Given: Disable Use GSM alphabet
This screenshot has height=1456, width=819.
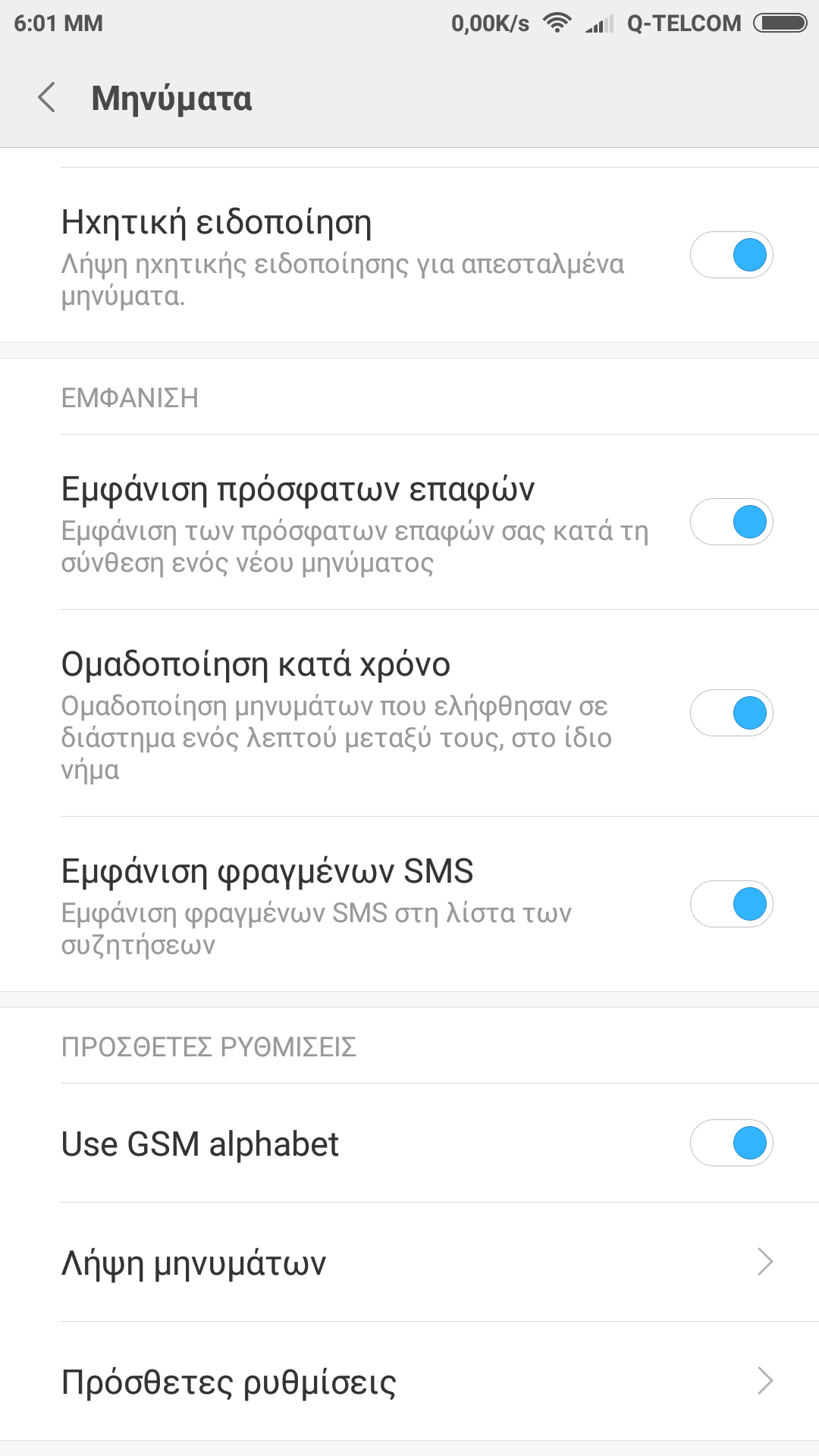Looking at the screenshot, I should click(x=731, y=1143).
